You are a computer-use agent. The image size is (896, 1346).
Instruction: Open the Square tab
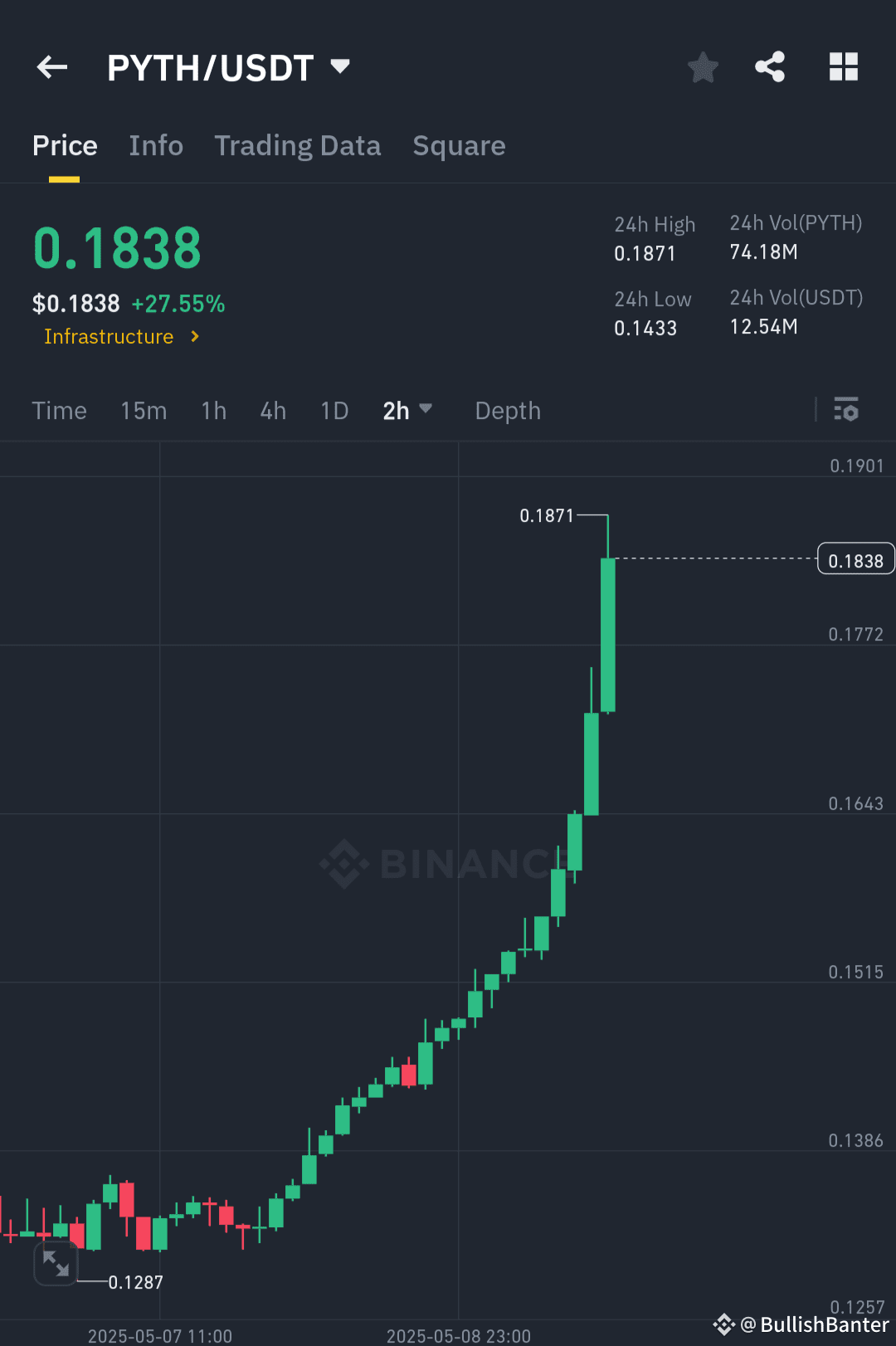[459, 145]
